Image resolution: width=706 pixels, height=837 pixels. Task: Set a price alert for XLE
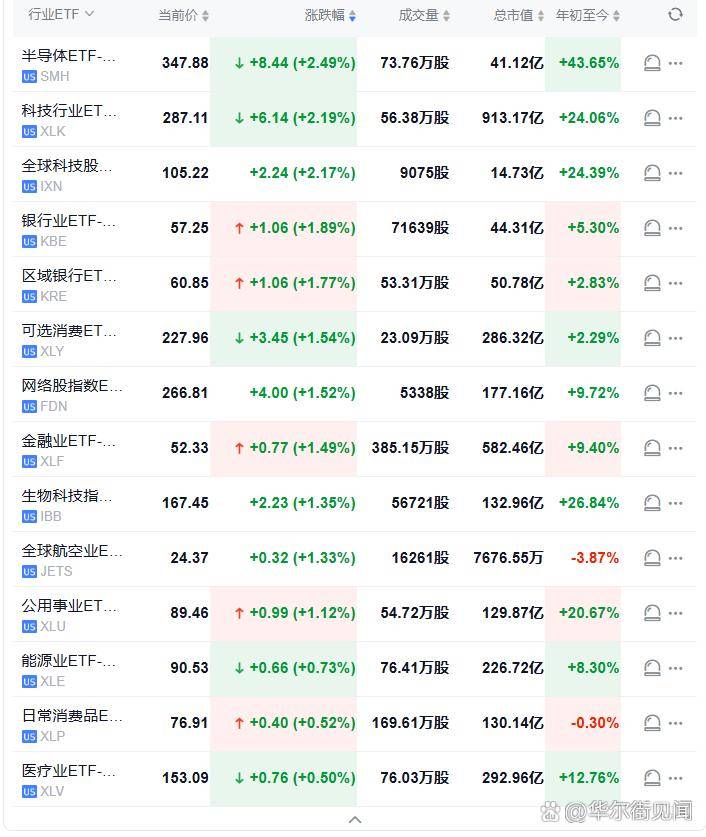pyautogui.click(x=652, y=668)
